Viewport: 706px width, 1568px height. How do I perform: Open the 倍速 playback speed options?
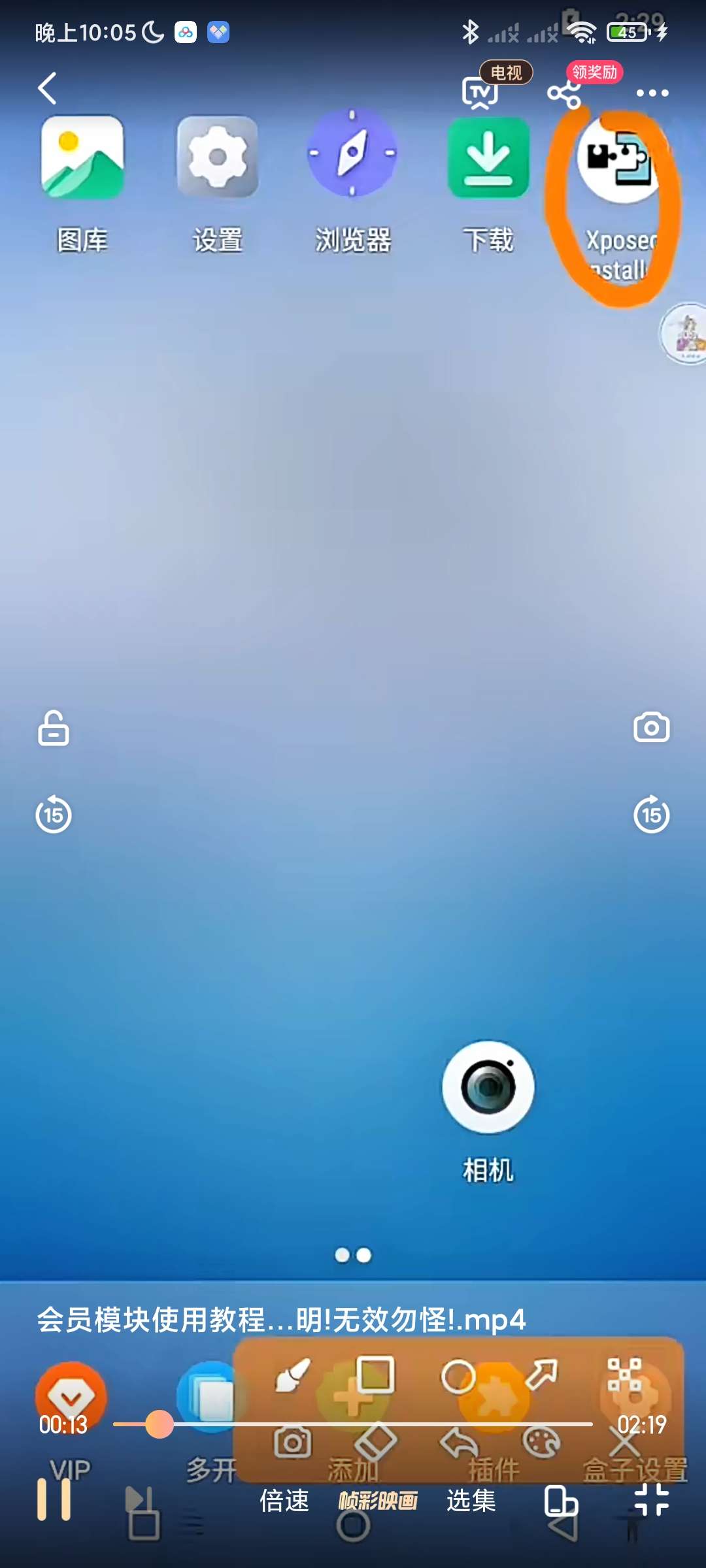284,1501
